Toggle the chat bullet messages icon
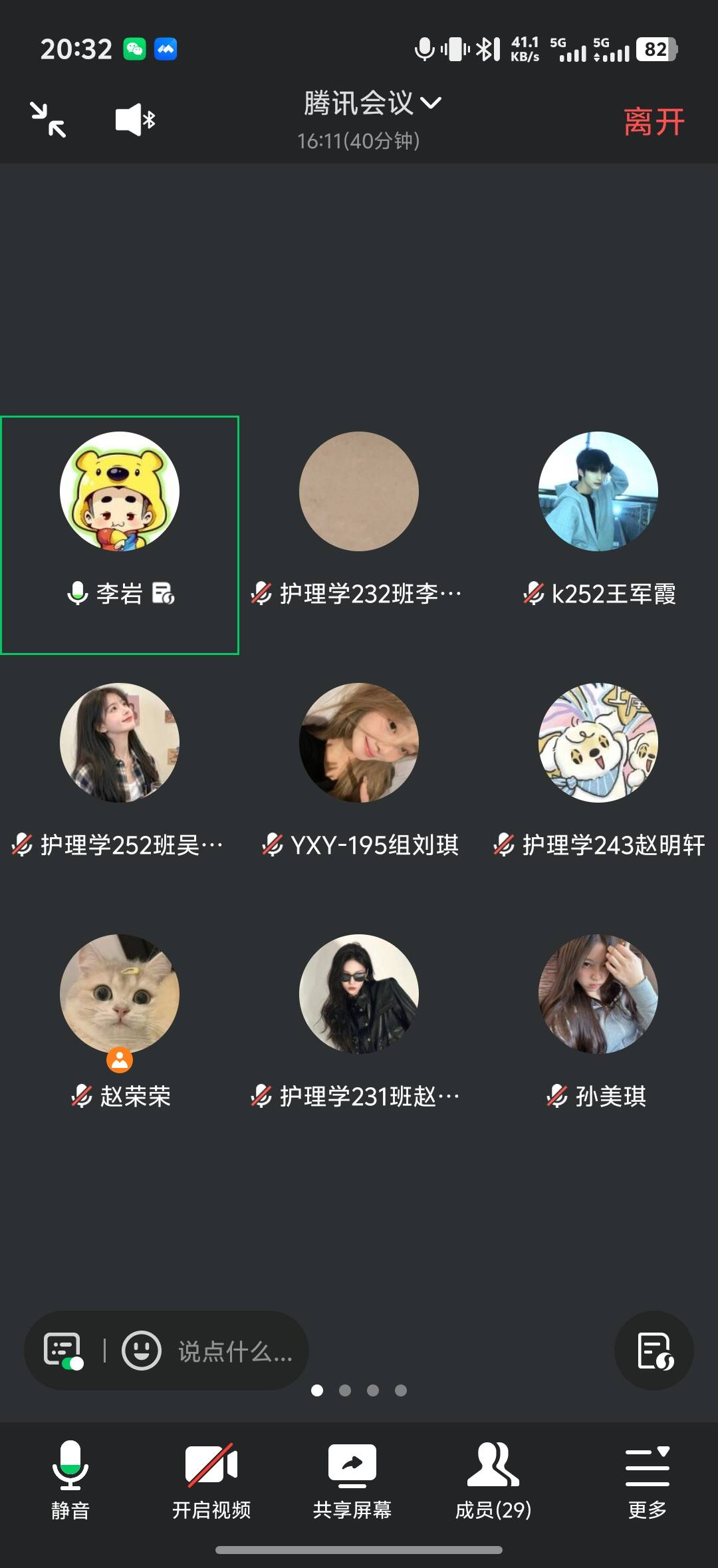The height and width of the screenshot is (1568, 718). click(x=62, y=1351)
